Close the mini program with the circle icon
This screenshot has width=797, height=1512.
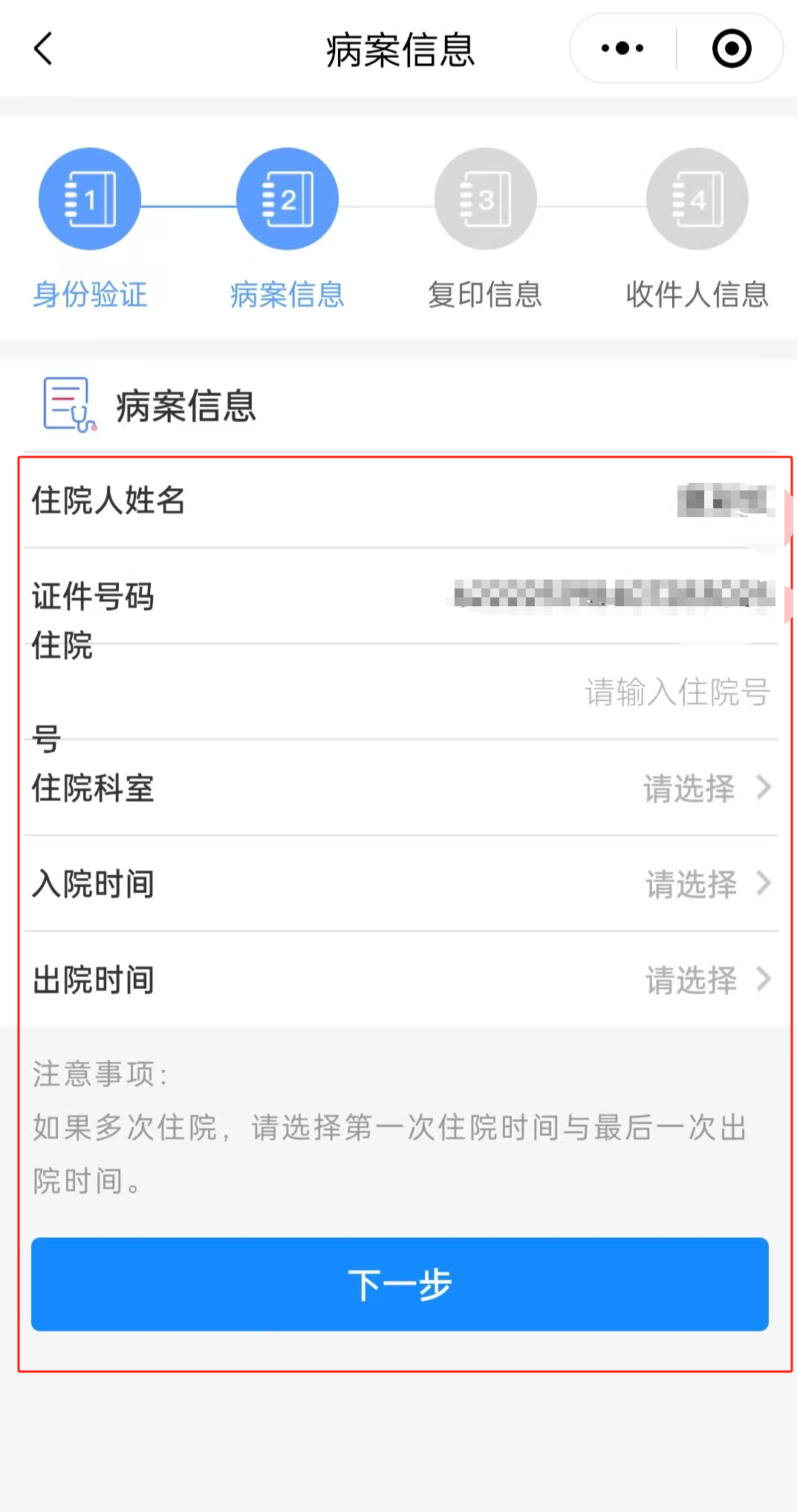point(732,49)
